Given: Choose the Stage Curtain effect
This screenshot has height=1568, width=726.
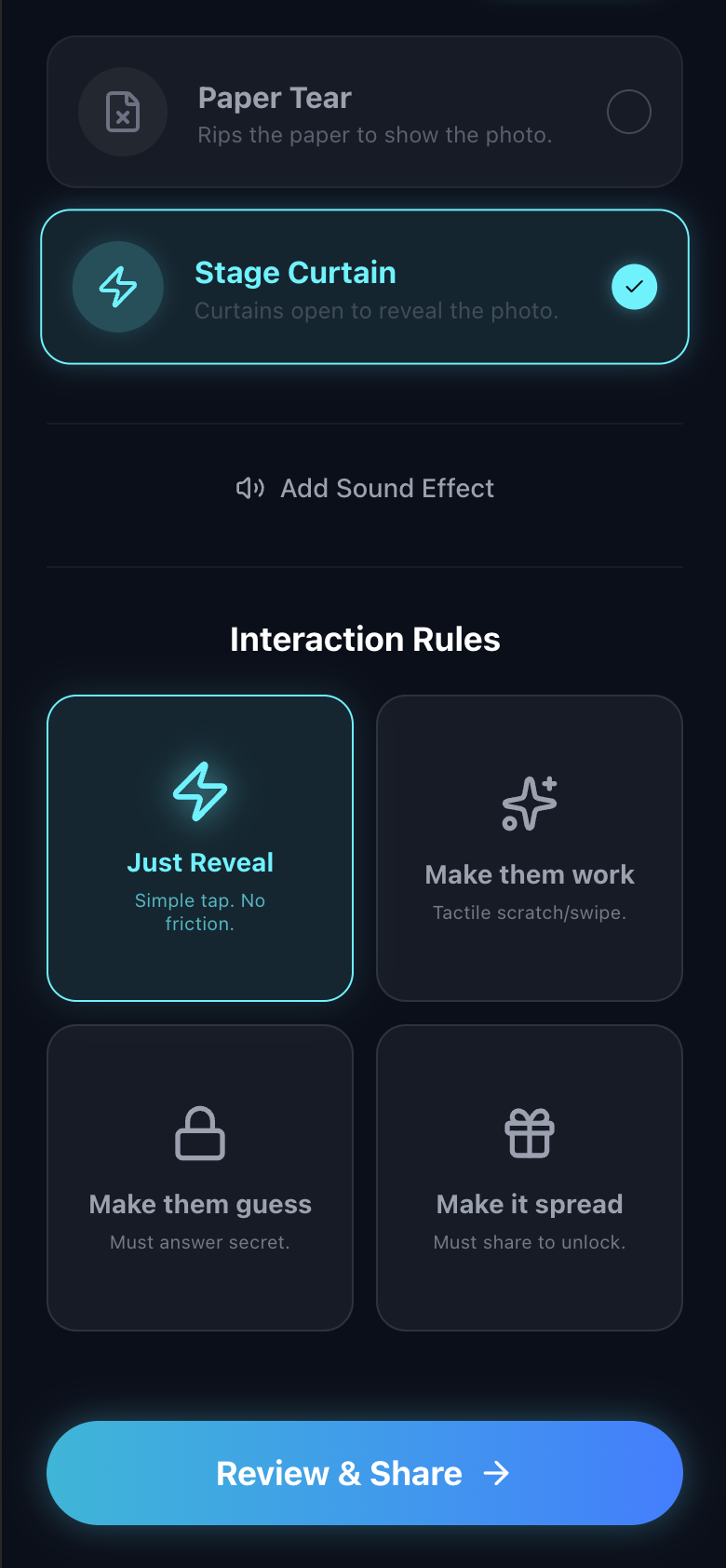Looking at the screenshot, I should coord(364,287).
